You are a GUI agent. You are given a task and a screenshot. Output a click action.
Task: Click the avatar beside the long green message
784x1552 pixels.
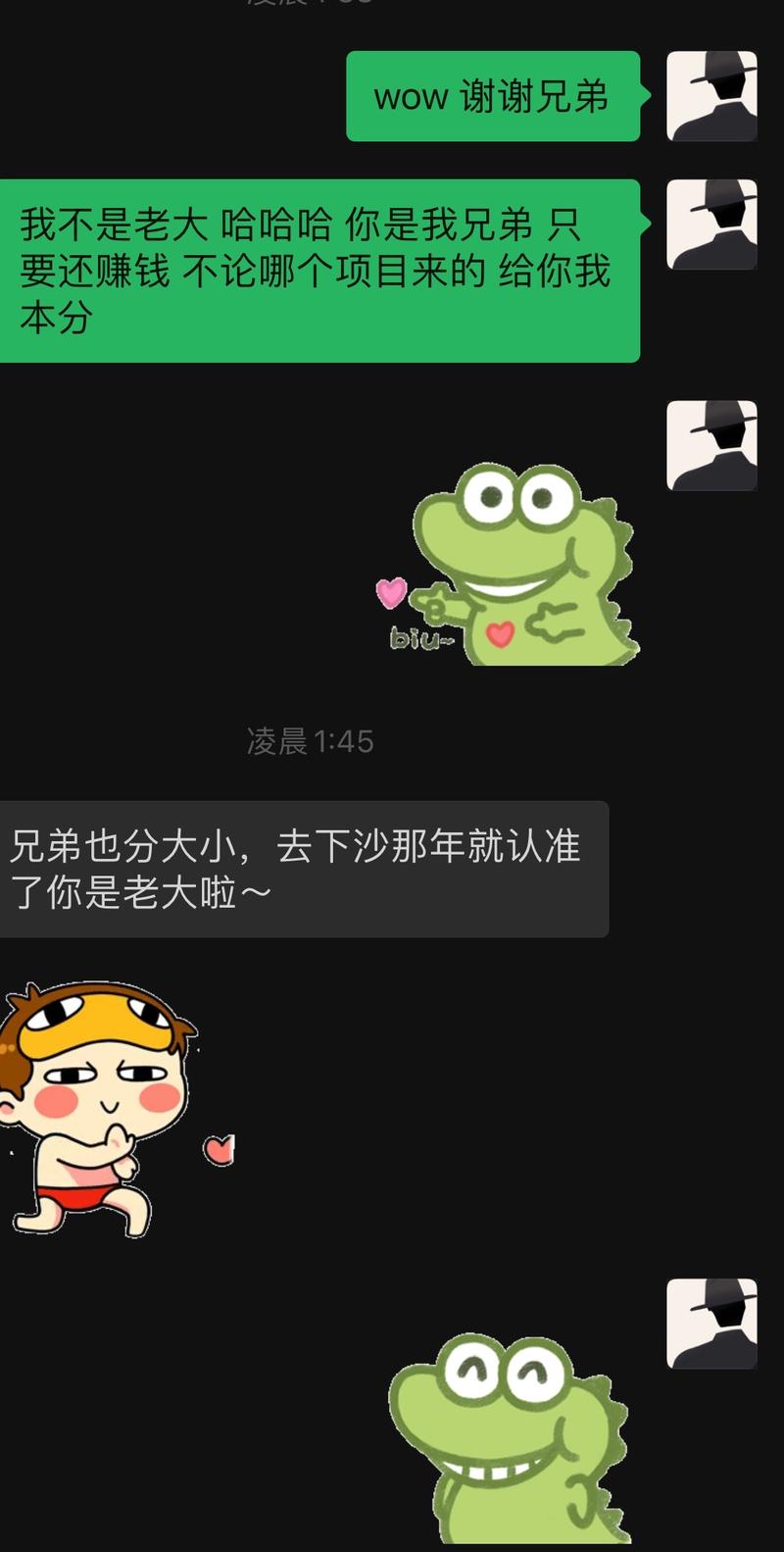[x=712, y=225]
